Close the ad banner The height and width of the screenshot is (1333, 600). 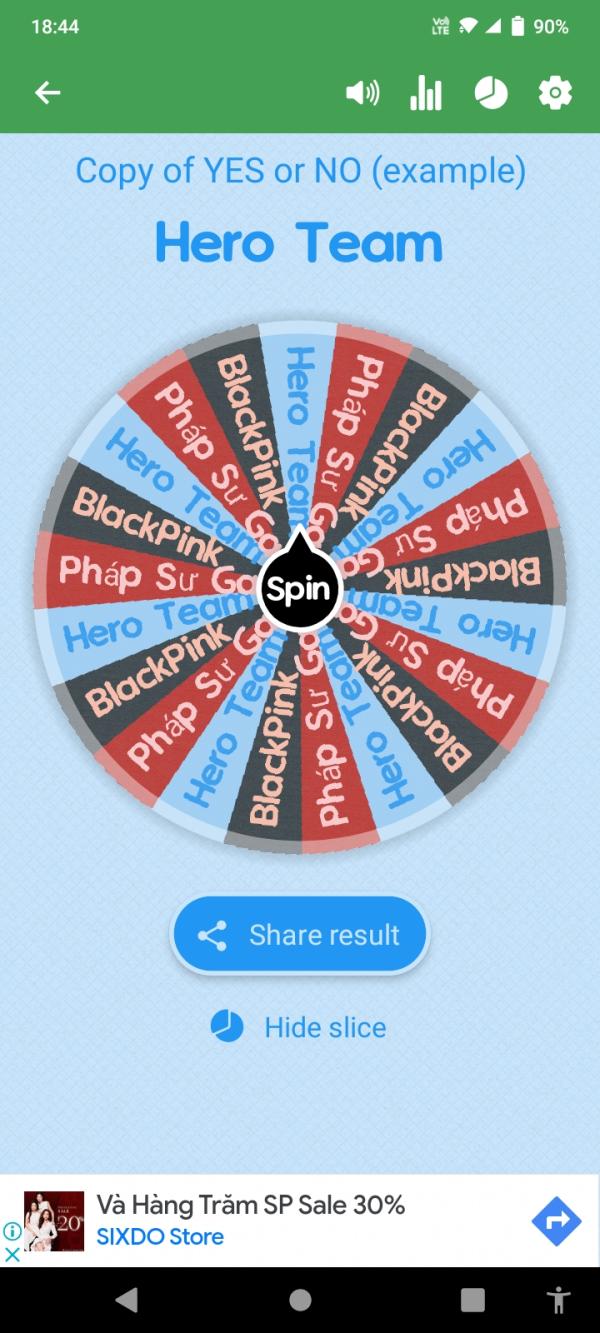click(x=12, y=1253)
